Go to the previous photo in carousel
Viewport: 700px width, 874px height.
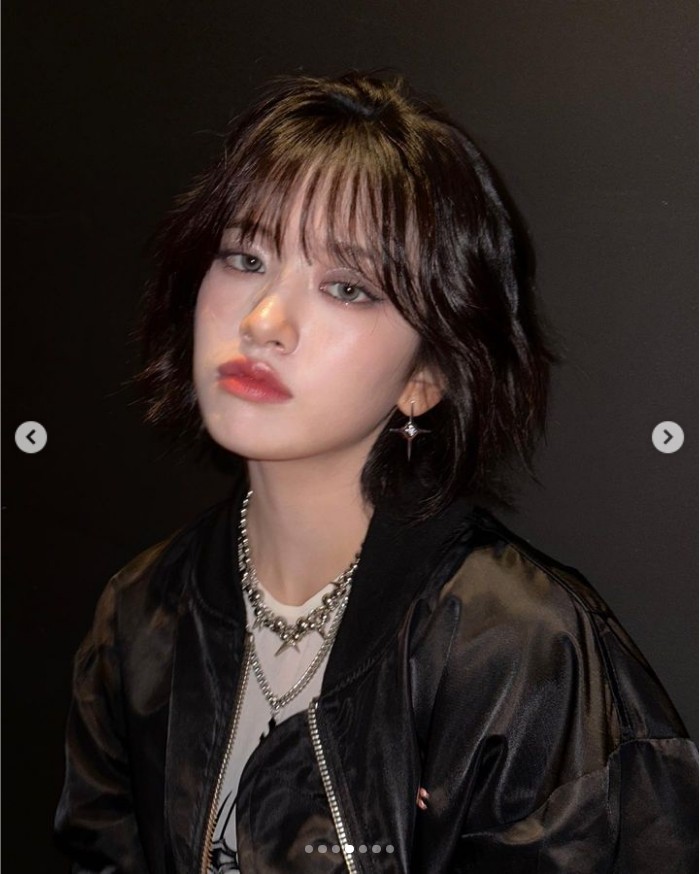(31, 437)
